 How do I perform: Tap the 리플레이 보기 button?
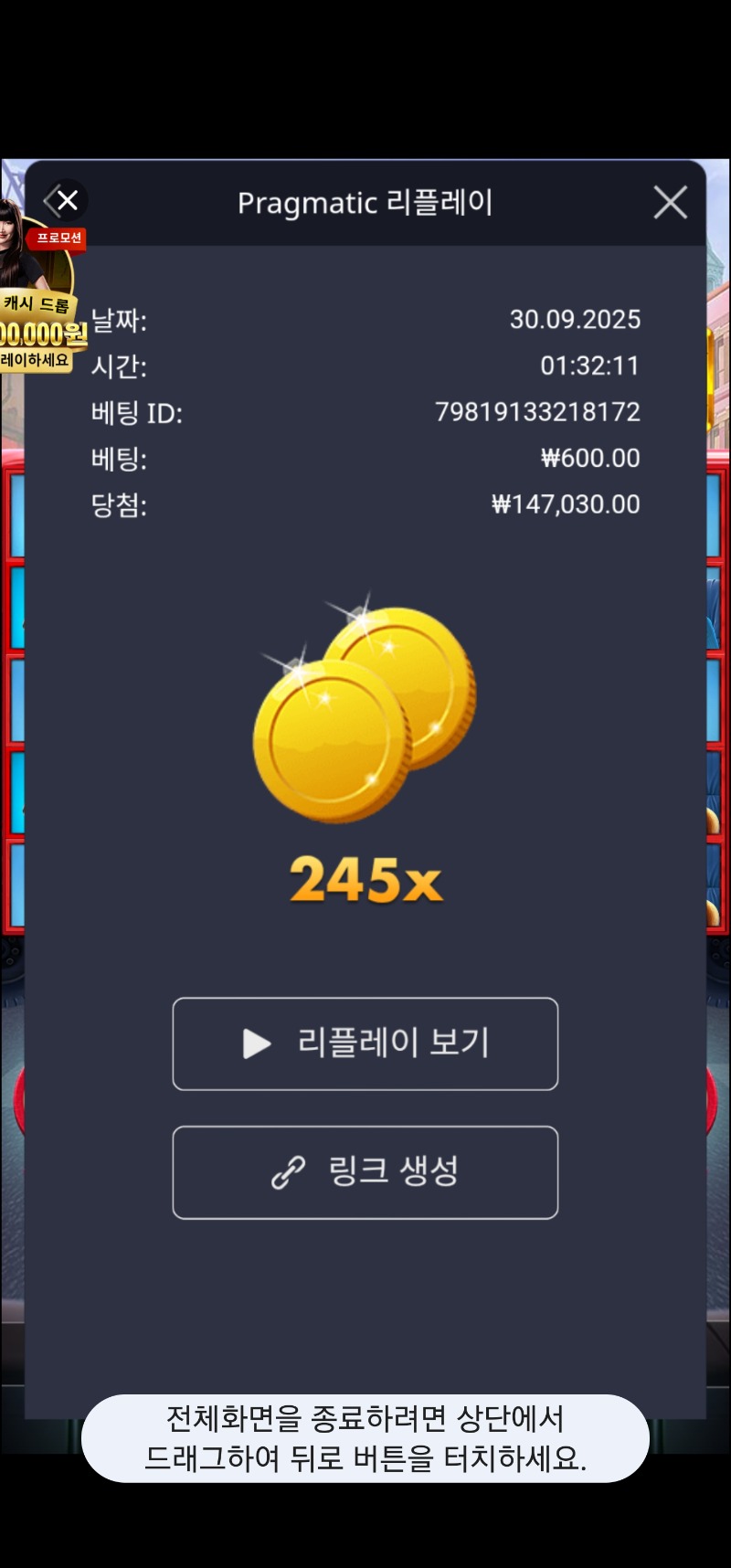pyautogui.click(x=365, y=1044)
